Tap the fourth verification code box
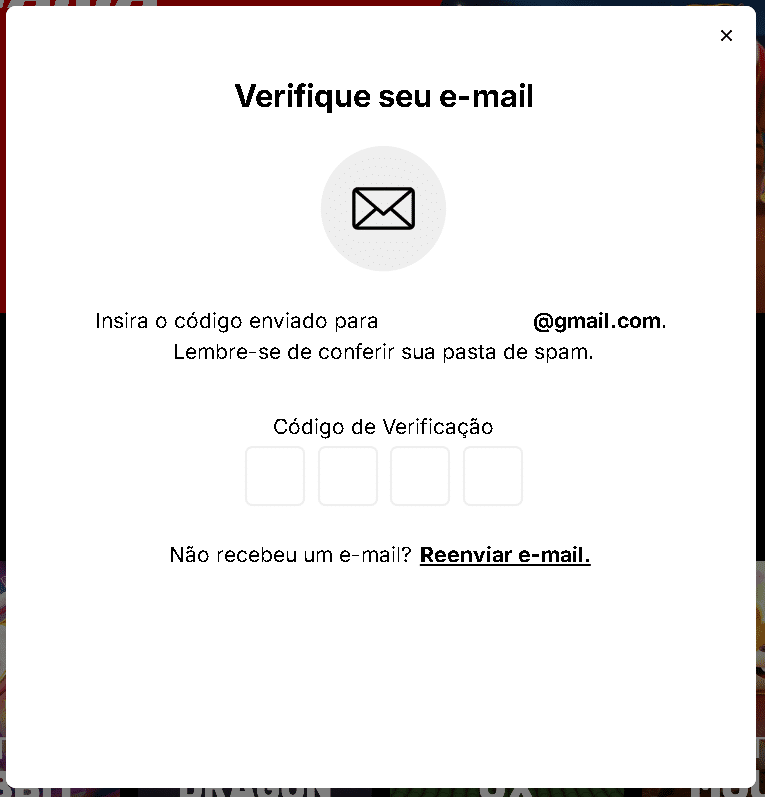 pos(493,476)
